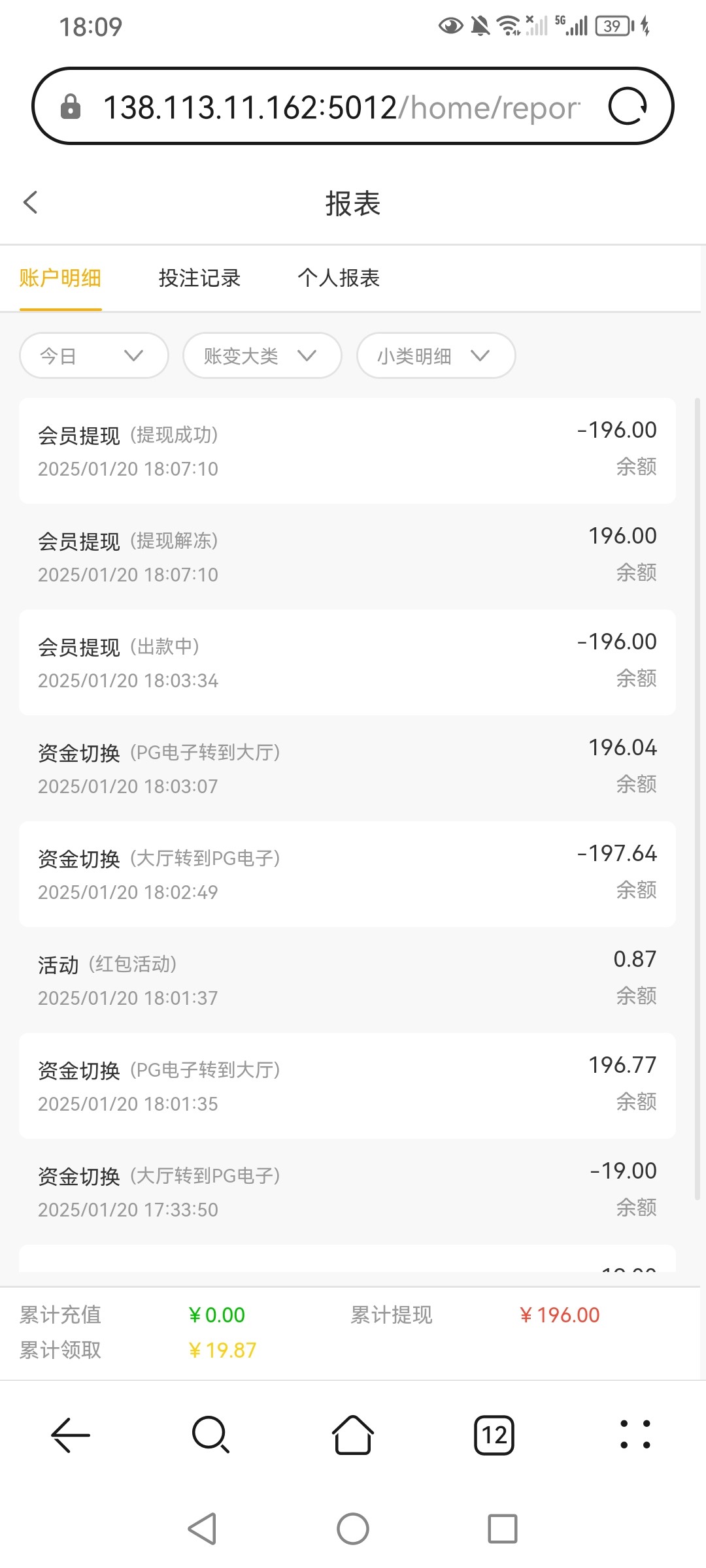The image size is (706, 1568).
Task: Go back from the 报表 page
Action: point(31,203)
